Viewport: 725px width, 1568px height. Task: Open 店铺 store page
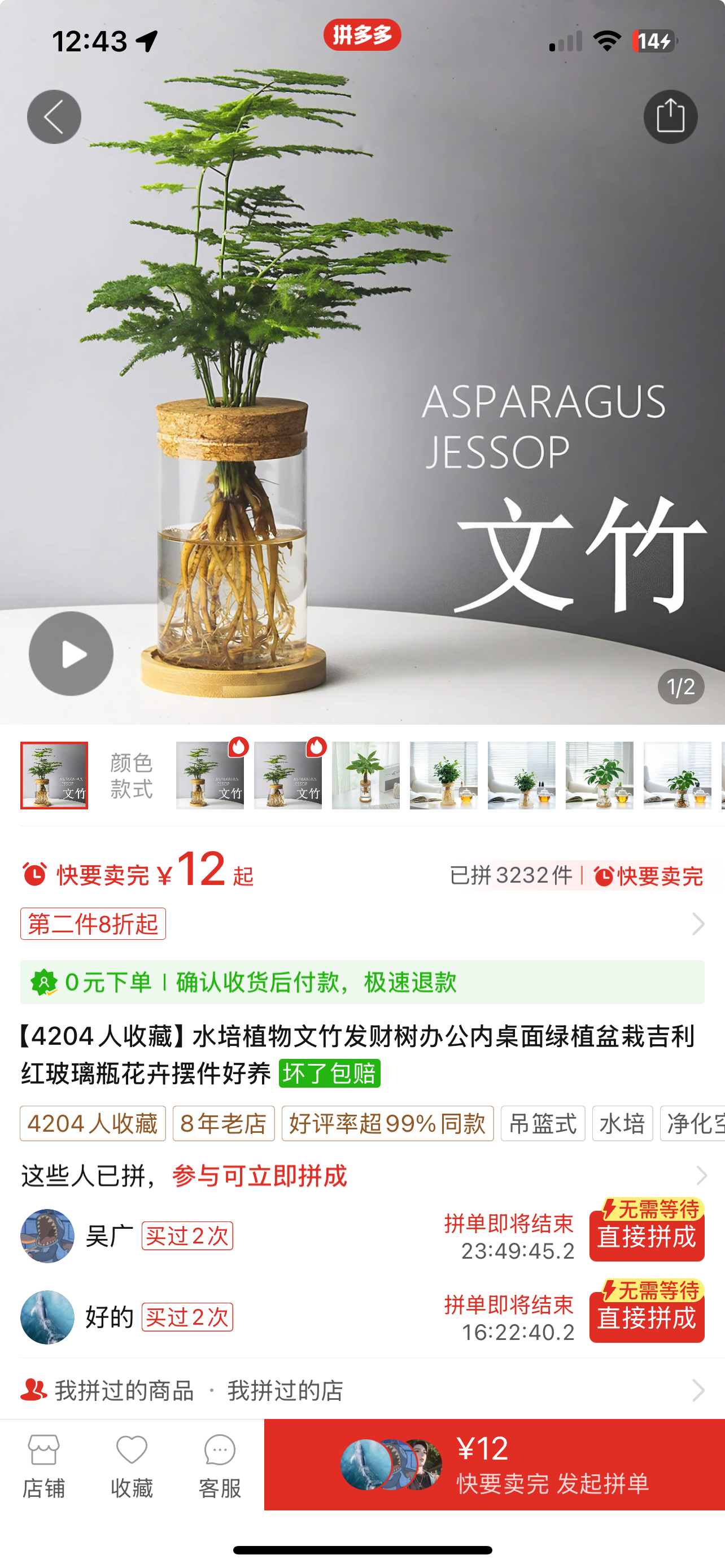coord(44,1466)
